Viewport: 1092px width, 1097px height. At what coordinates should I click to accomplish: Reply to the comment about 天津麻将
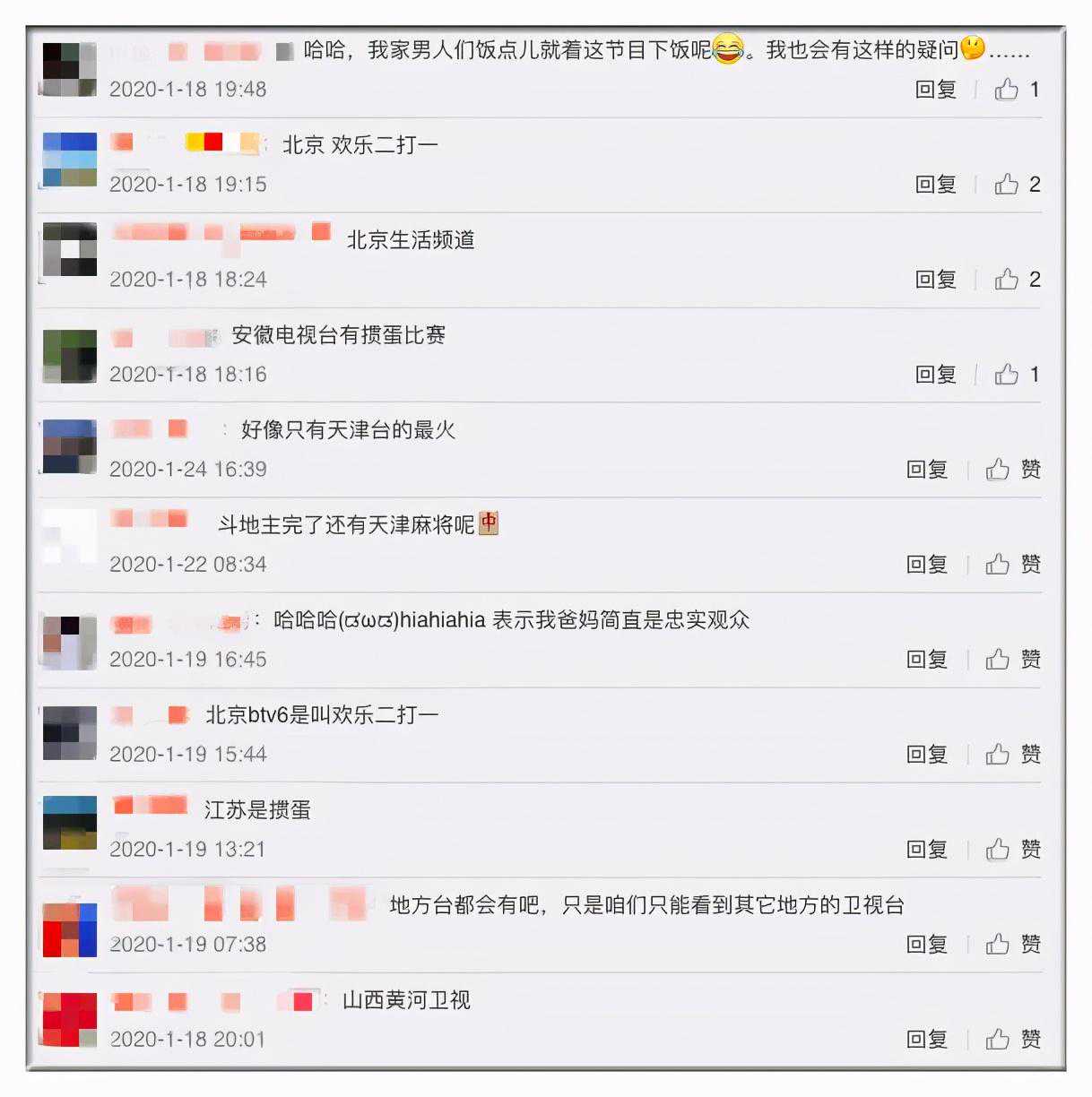pos(926,565)
